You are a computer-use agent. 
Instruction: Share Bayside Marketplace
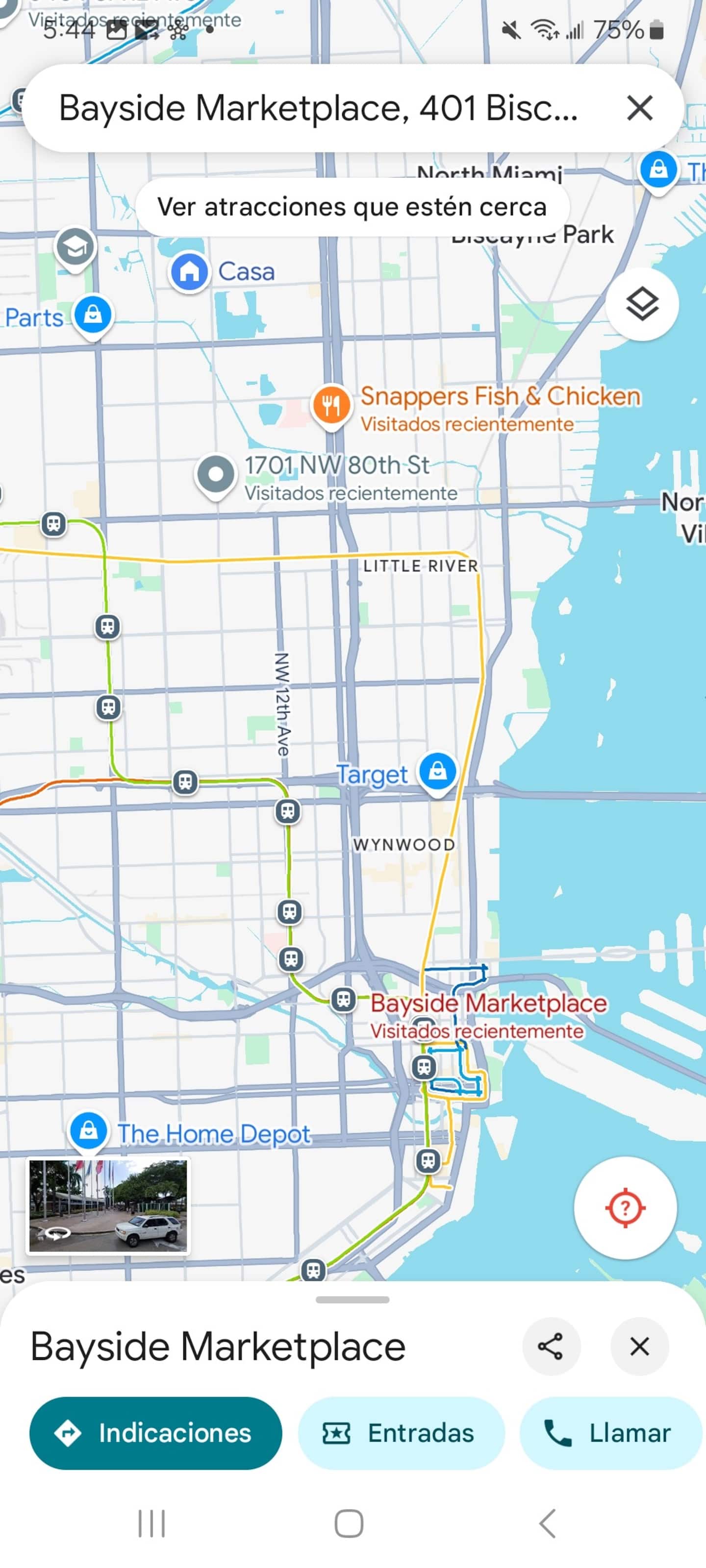(551, 1346)
